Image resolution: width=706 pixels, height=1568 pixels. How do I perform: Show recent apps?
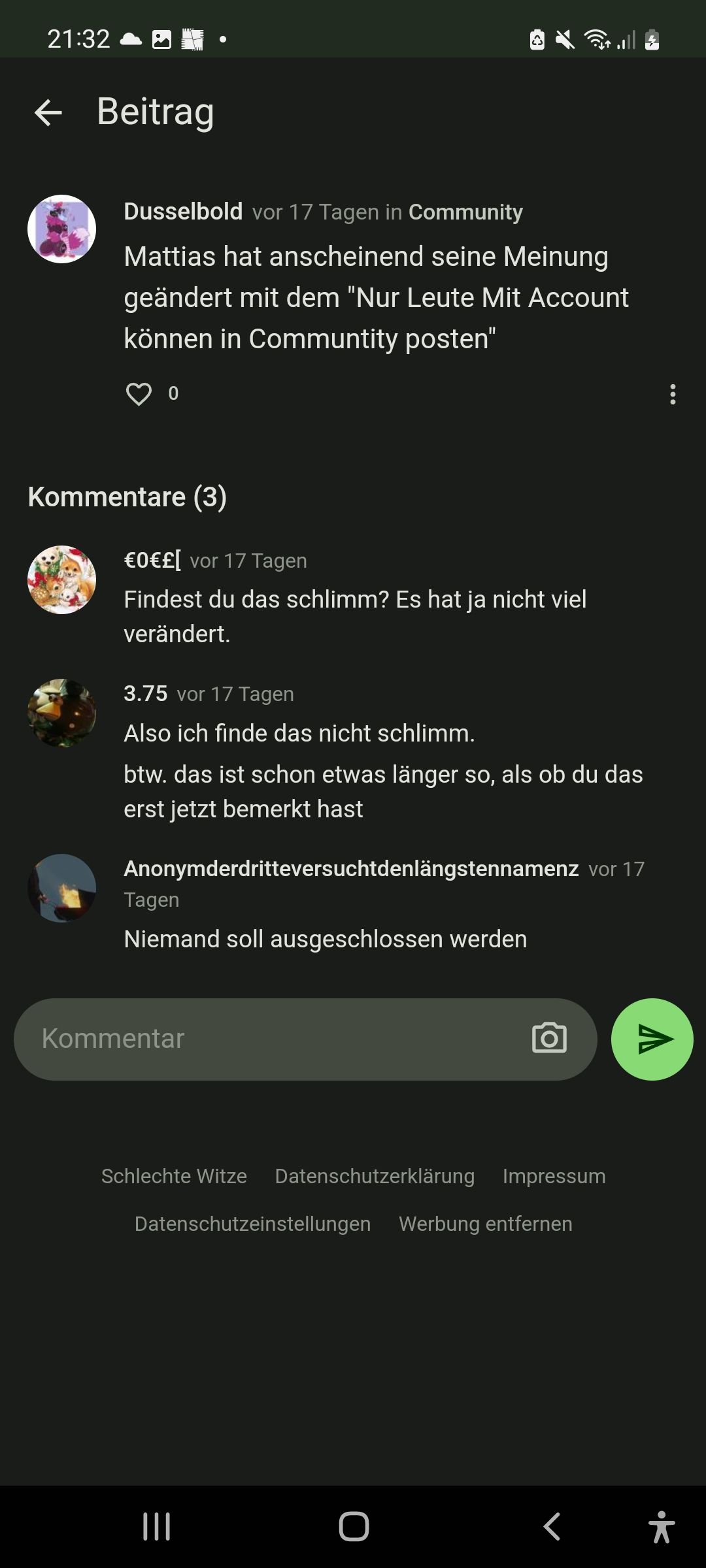pyautogui.click(x=157, y=1527)
